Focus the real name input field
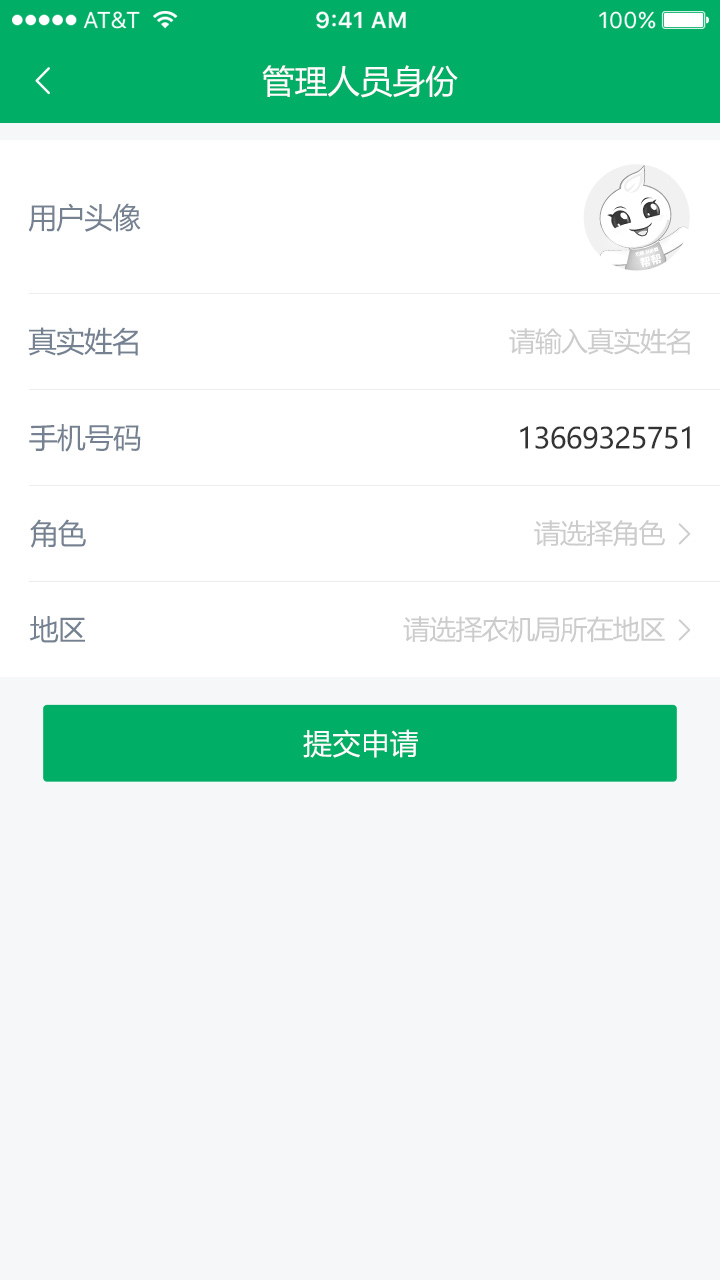 coord(600,342)
